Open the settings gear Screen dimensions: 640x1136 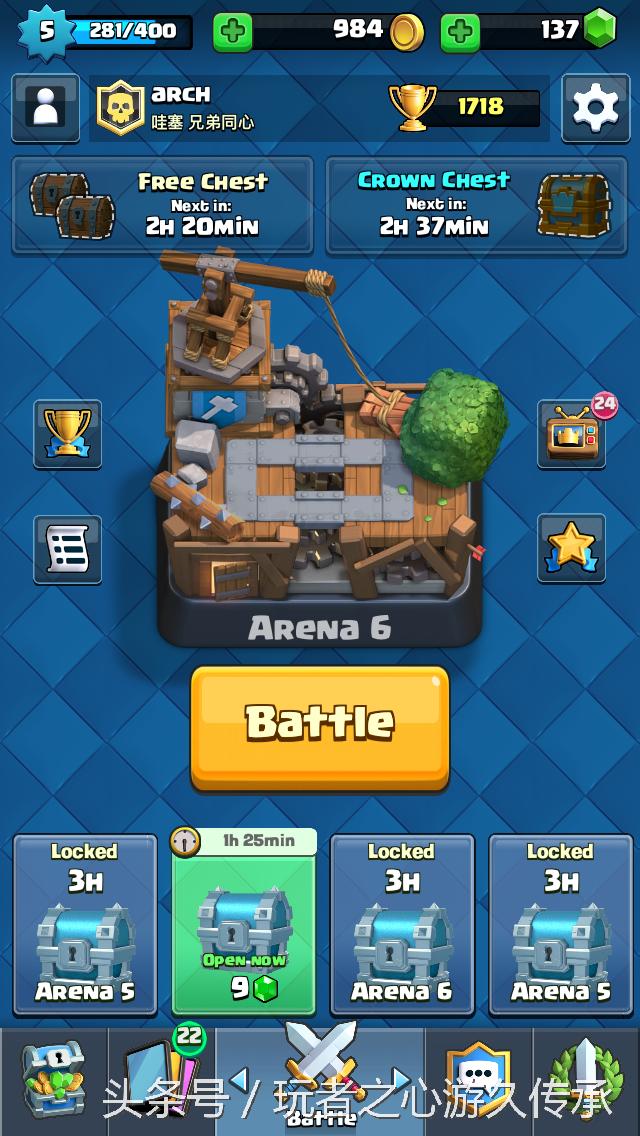pyautogui.click(x=595, y=108)
